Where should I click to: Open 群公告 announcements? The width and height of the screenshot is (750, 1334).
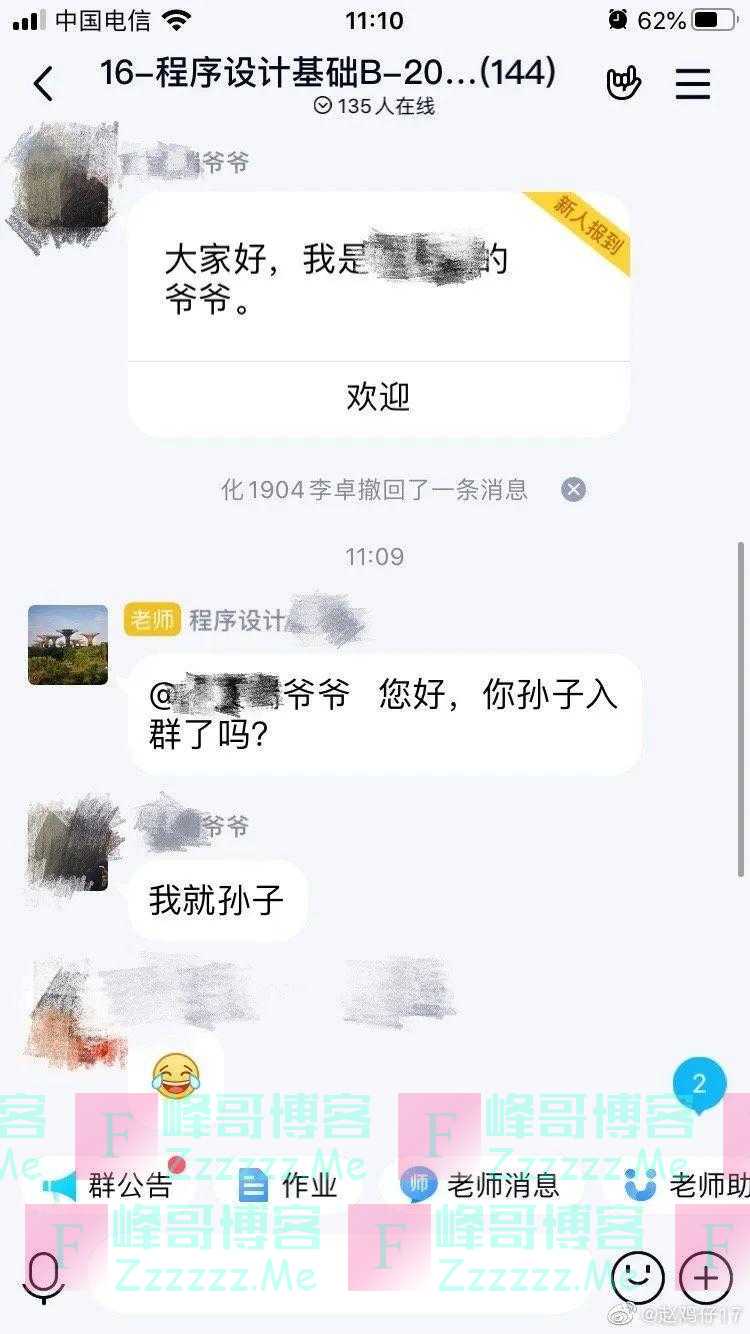pos(110,1186)
